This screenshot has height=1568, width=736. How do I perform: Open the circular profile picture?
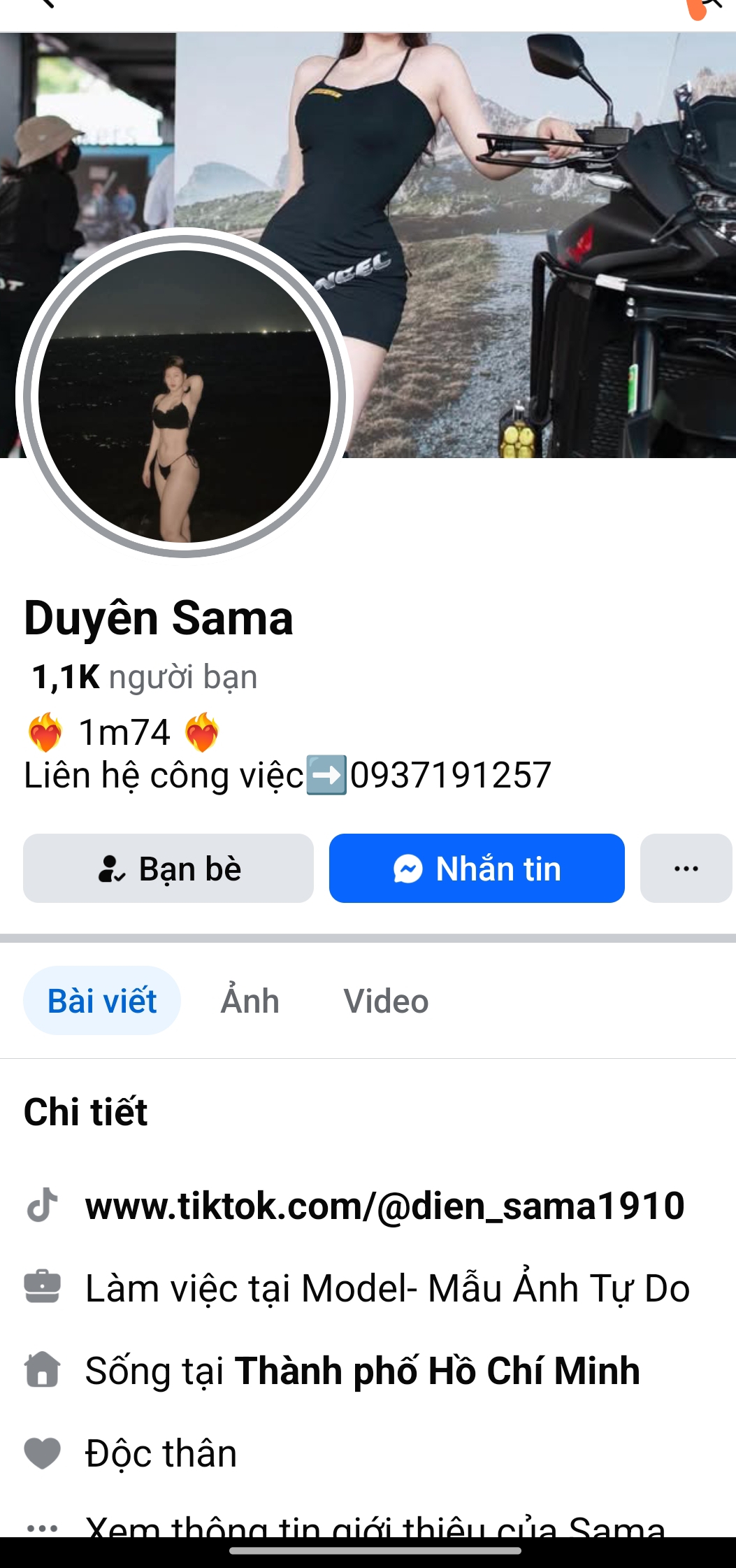185,396
